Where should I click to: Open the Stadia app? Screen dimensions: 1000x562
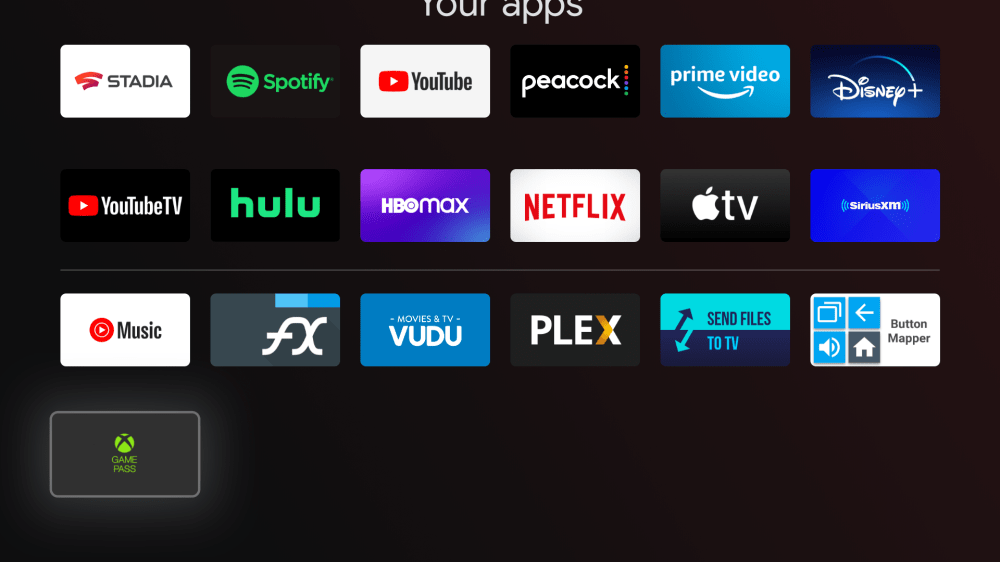125,81
